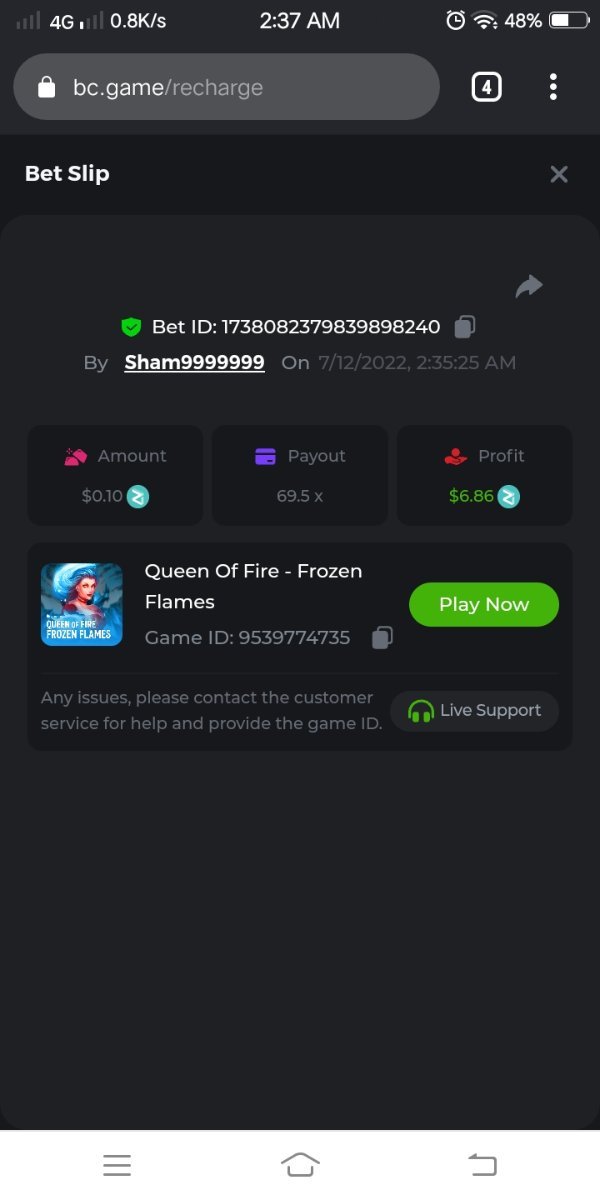Open the browser overflow menu
Screen dimensions: 600x1200
(x=553, y=87)
